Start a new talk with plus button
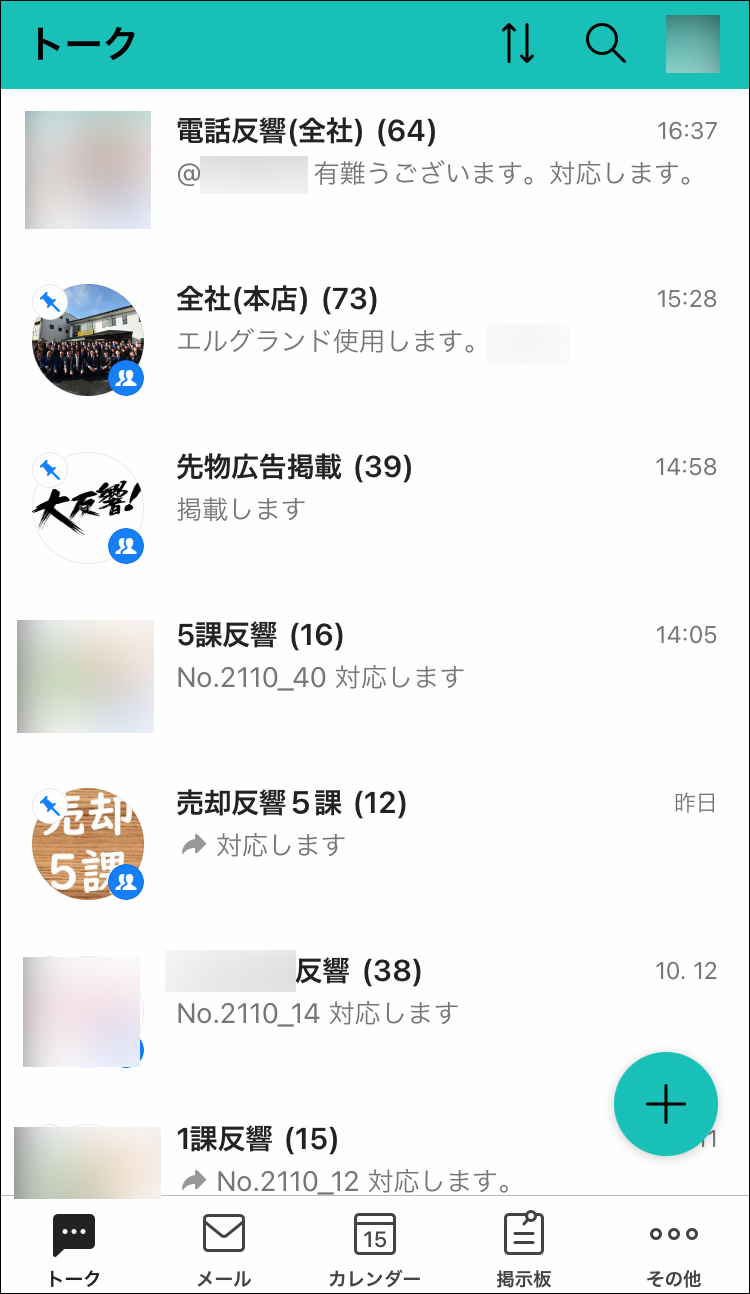The width and height of the screenshot is (750, 1294). pyautogui.click(x=665, y=1104)
